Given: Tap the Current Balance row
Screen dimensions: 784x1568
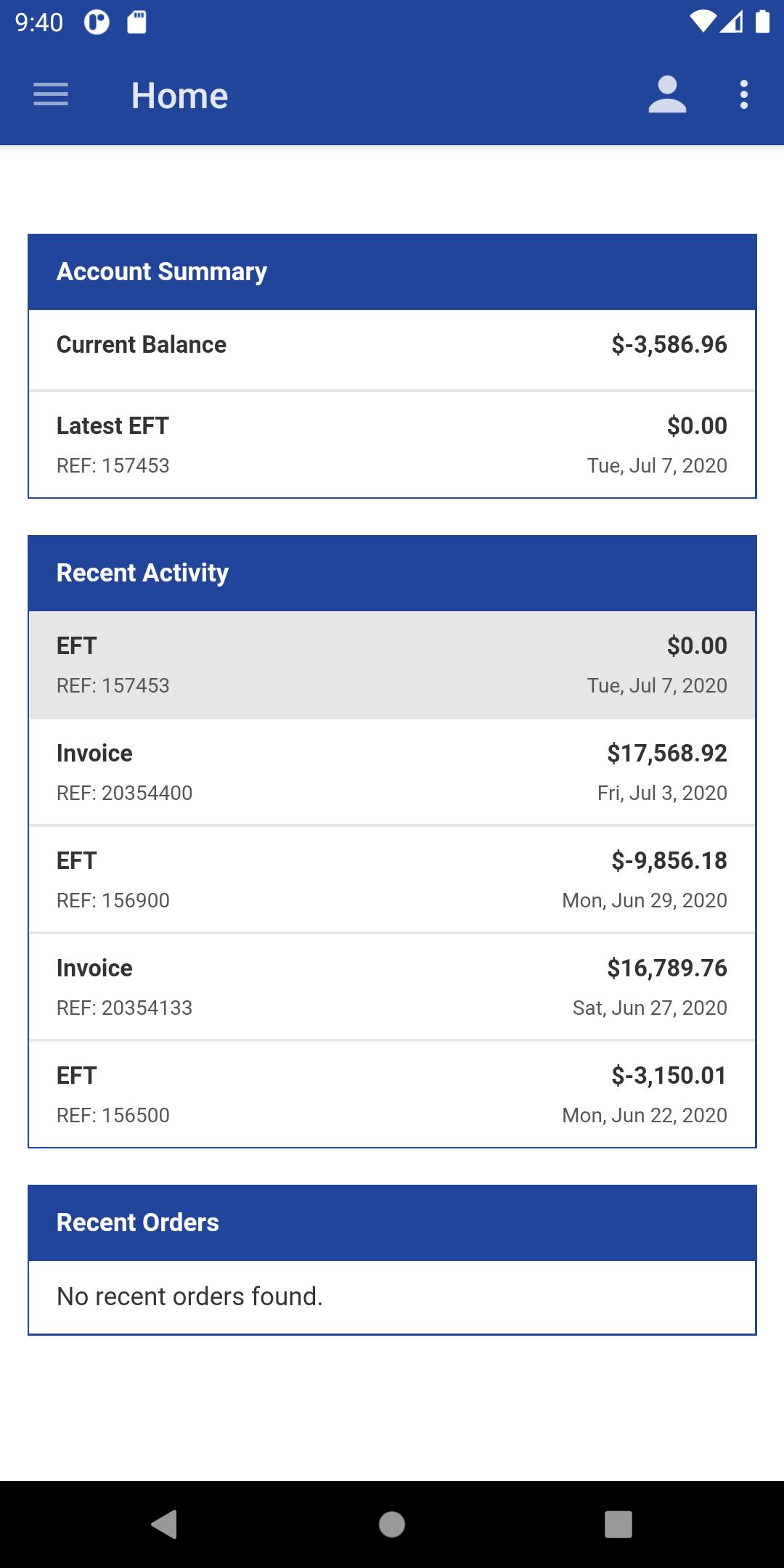Looking at the screenshot, I should coord(392,350).
